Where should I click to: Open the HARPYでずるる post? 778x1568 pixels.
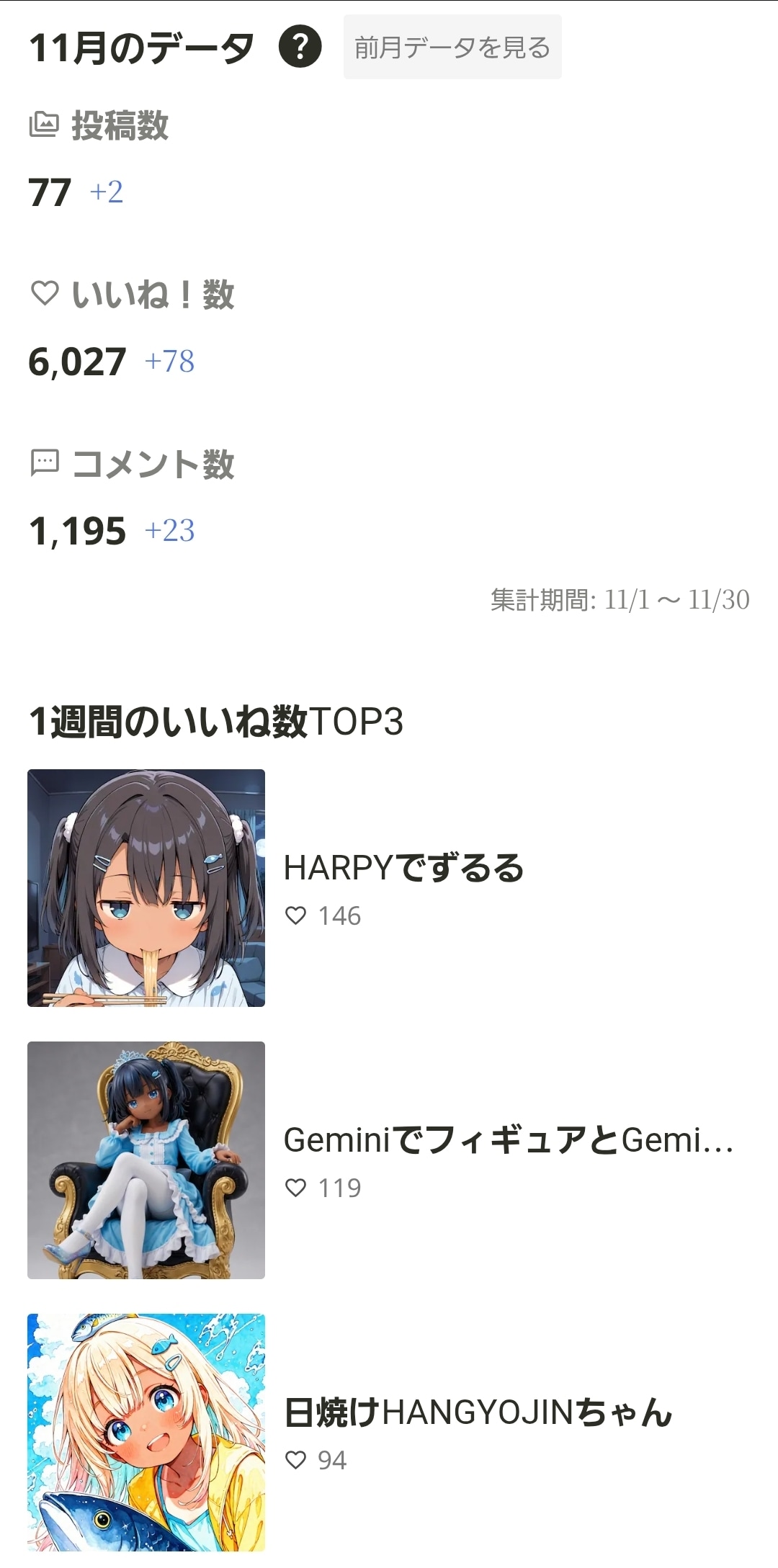(x=403, y=868)
